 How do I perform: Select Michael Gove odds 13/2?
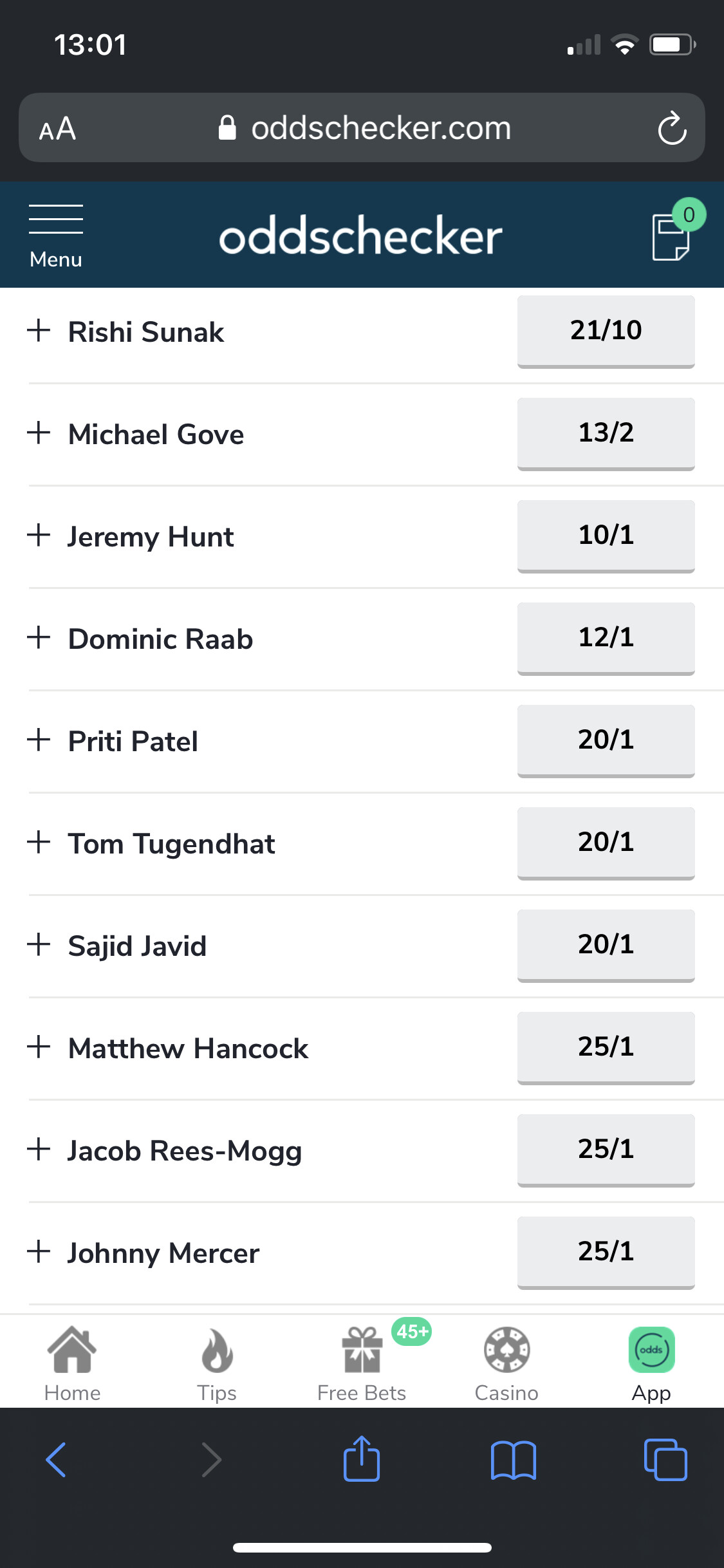(x=606, y=433)
